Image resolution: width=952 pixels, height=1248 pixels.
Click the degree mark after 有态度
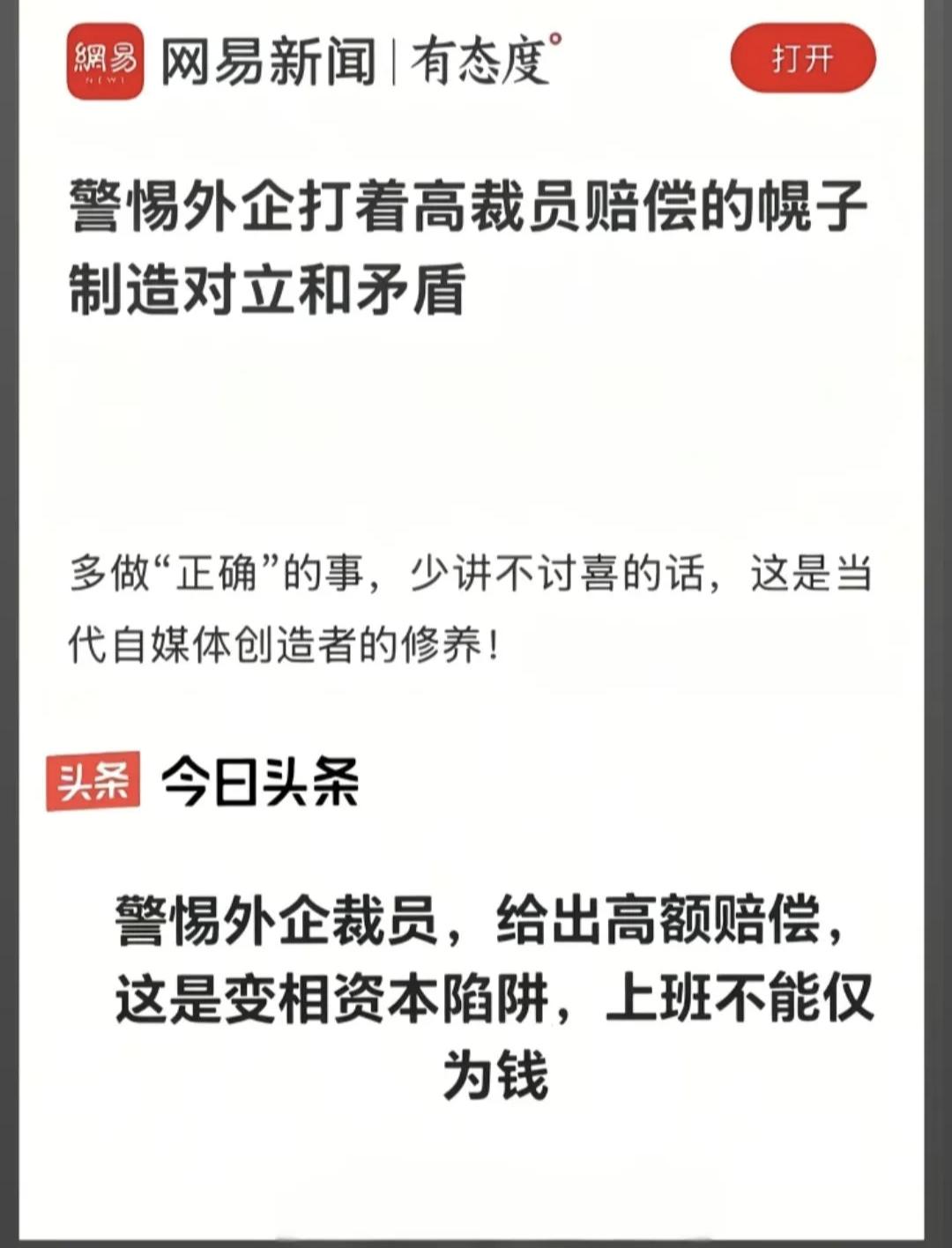click(x=555, y=40)
